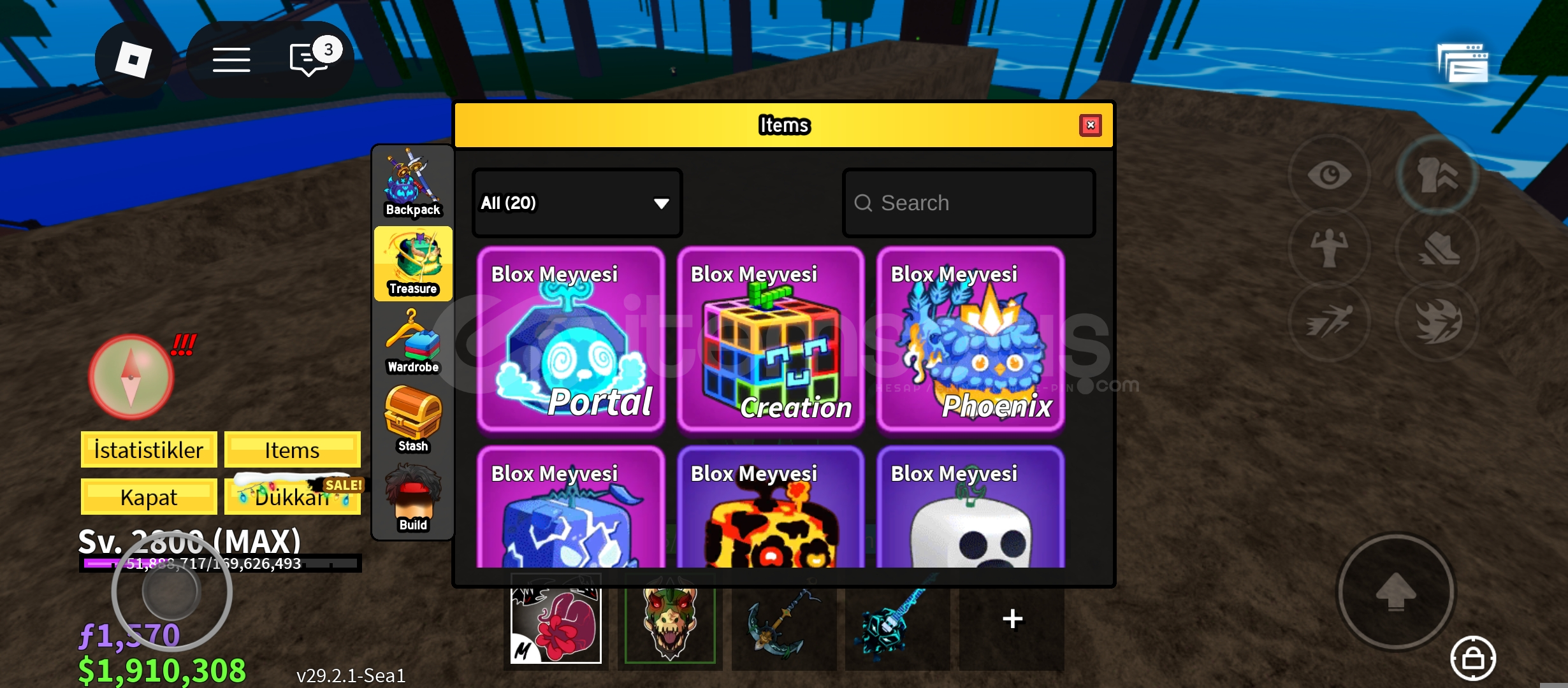Viewport: 1568px width, 688px height.
Task: Select the Portal fruit card
Action: pyautogui.click(x=570, y=340)
